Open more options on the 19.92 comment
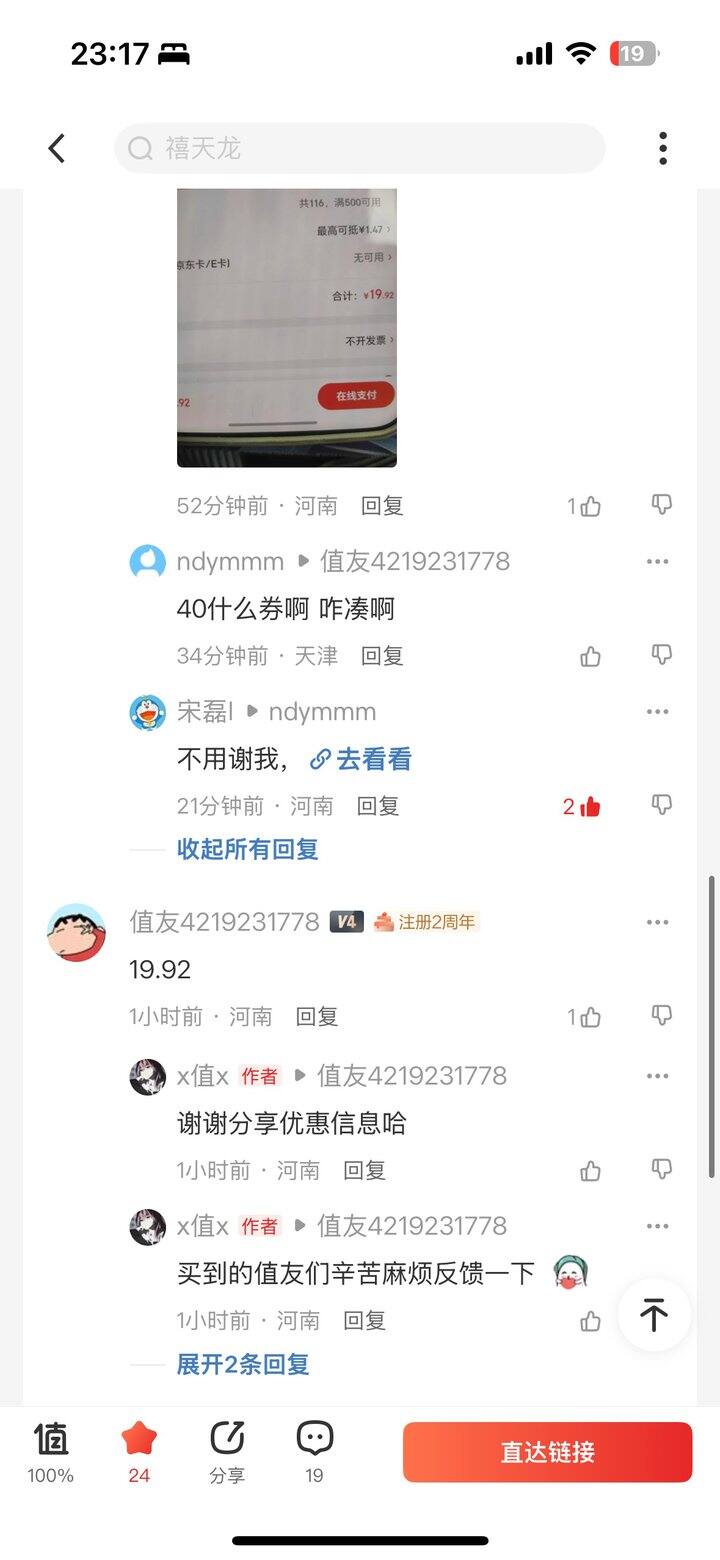720x1560 pixels. pyautogui.click(x=657, y=922)
